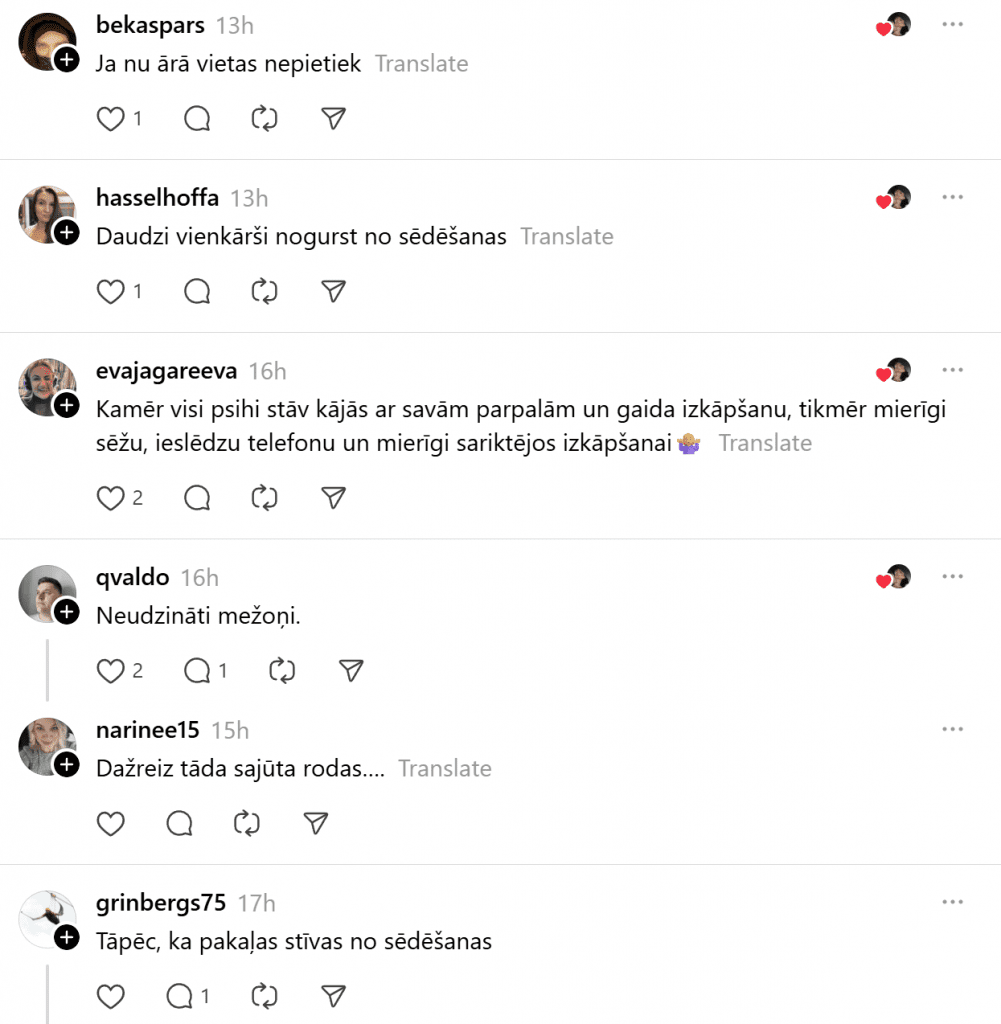Translate the comment by bekaspars

[x=421, y=64]
